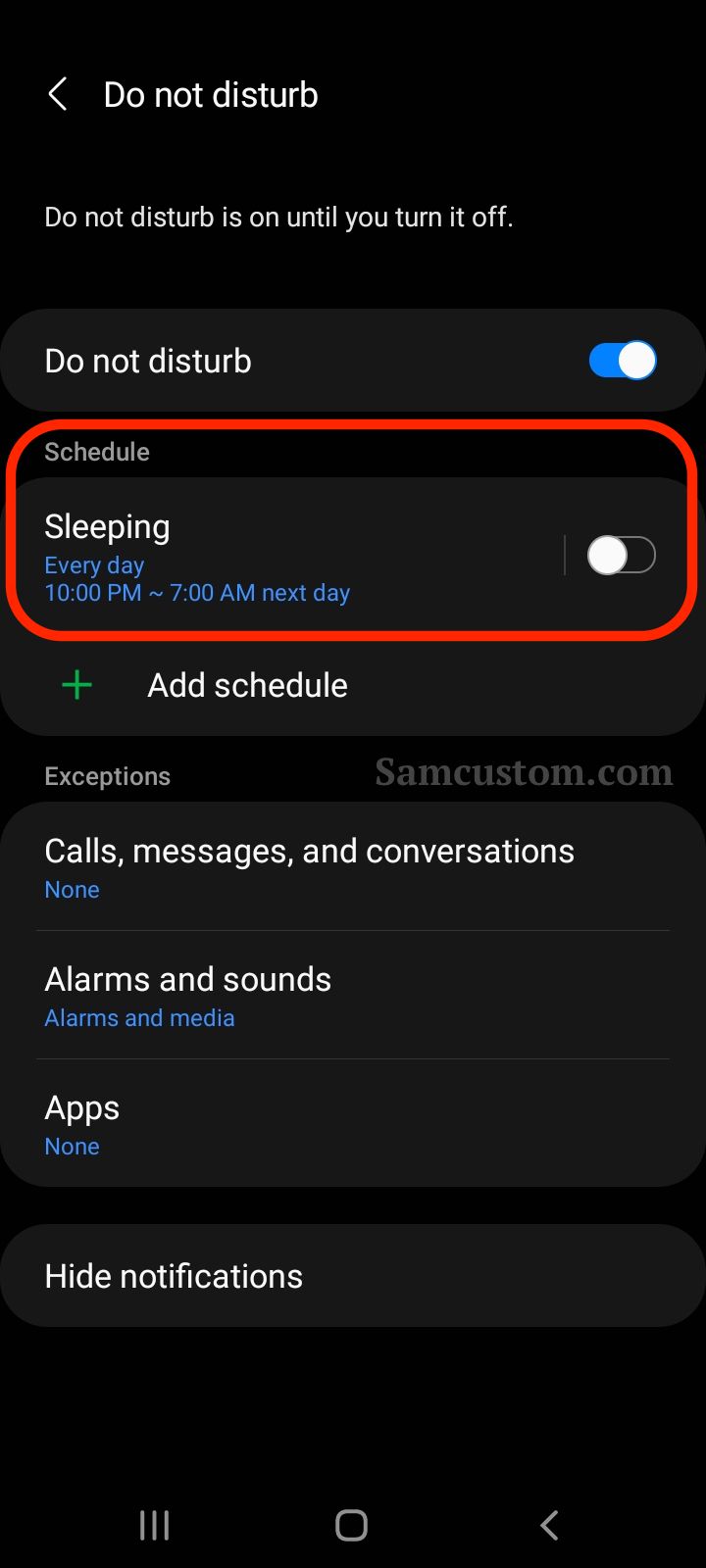Open Hide notifications settings
Viewport: 706px width, 1568px height.
(x=353, y=1276)
